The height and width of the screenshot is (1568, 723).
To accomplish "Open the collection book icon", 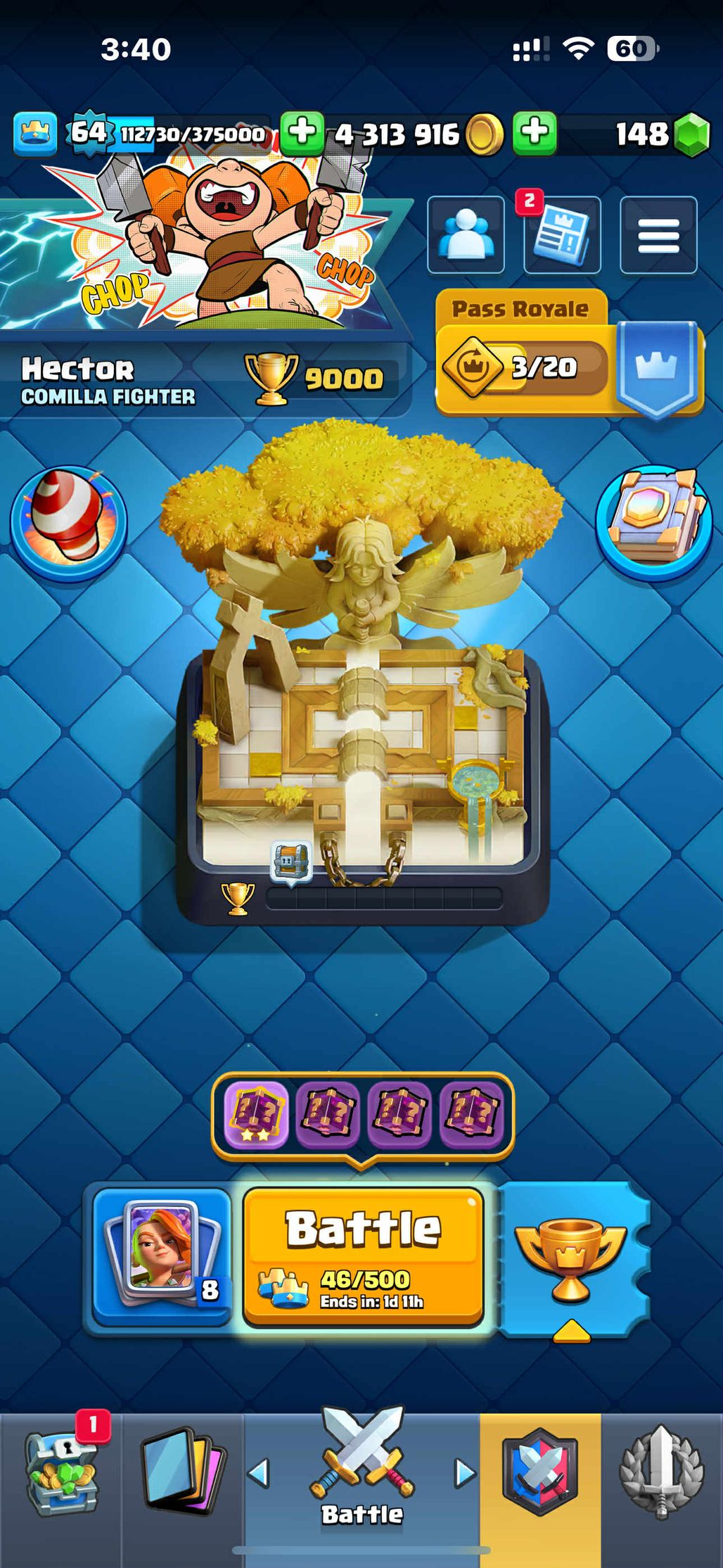I will (654, 521).
